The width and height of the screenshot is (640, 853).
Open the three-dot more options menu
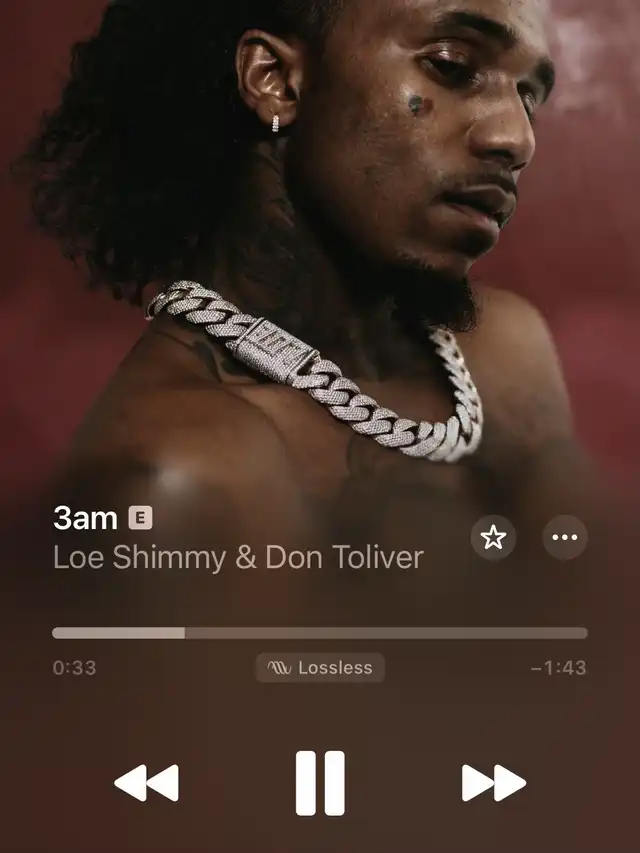[565, 539]
